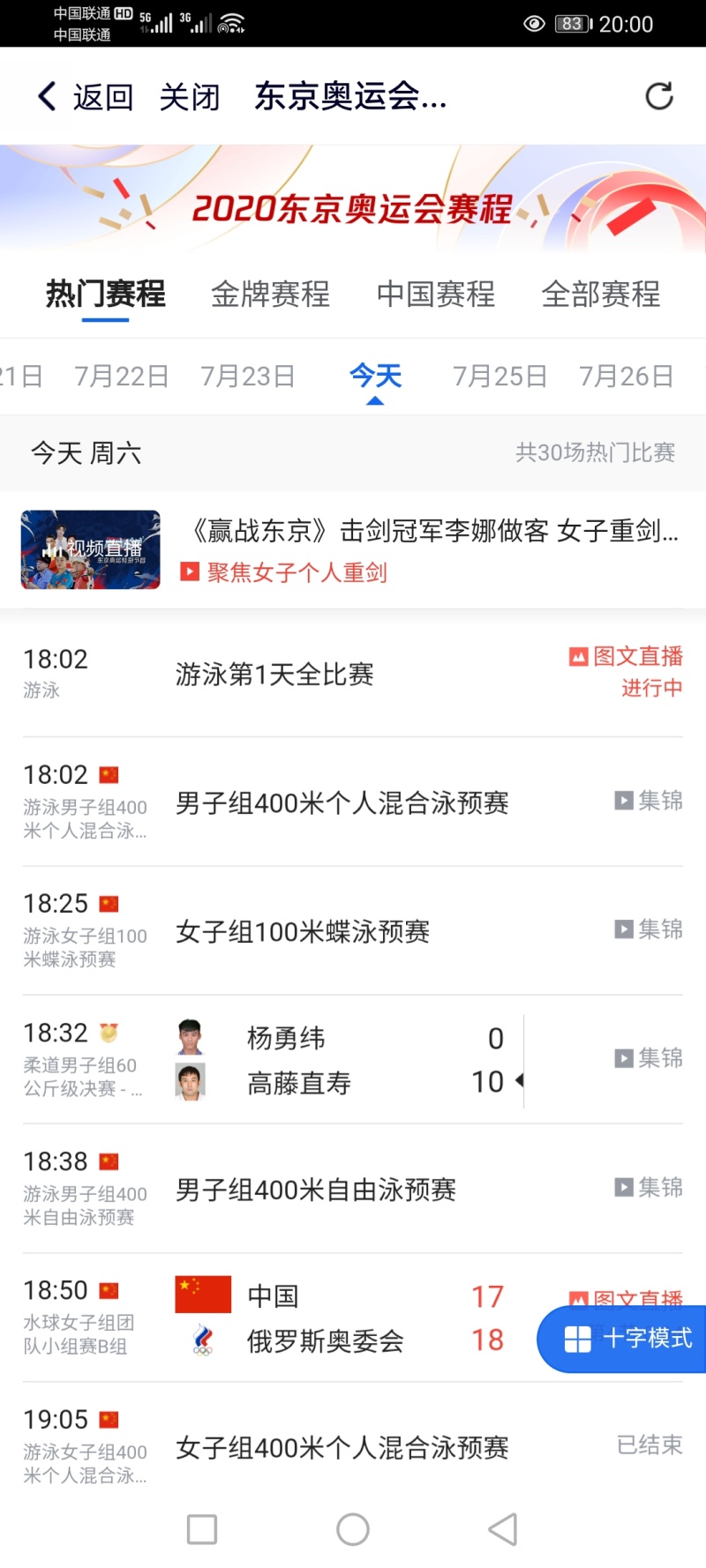Image resolution: width=706 pixels, height=1568 pixels.
Task: Tap the China flag beside 18:50
Action: 109,1288
